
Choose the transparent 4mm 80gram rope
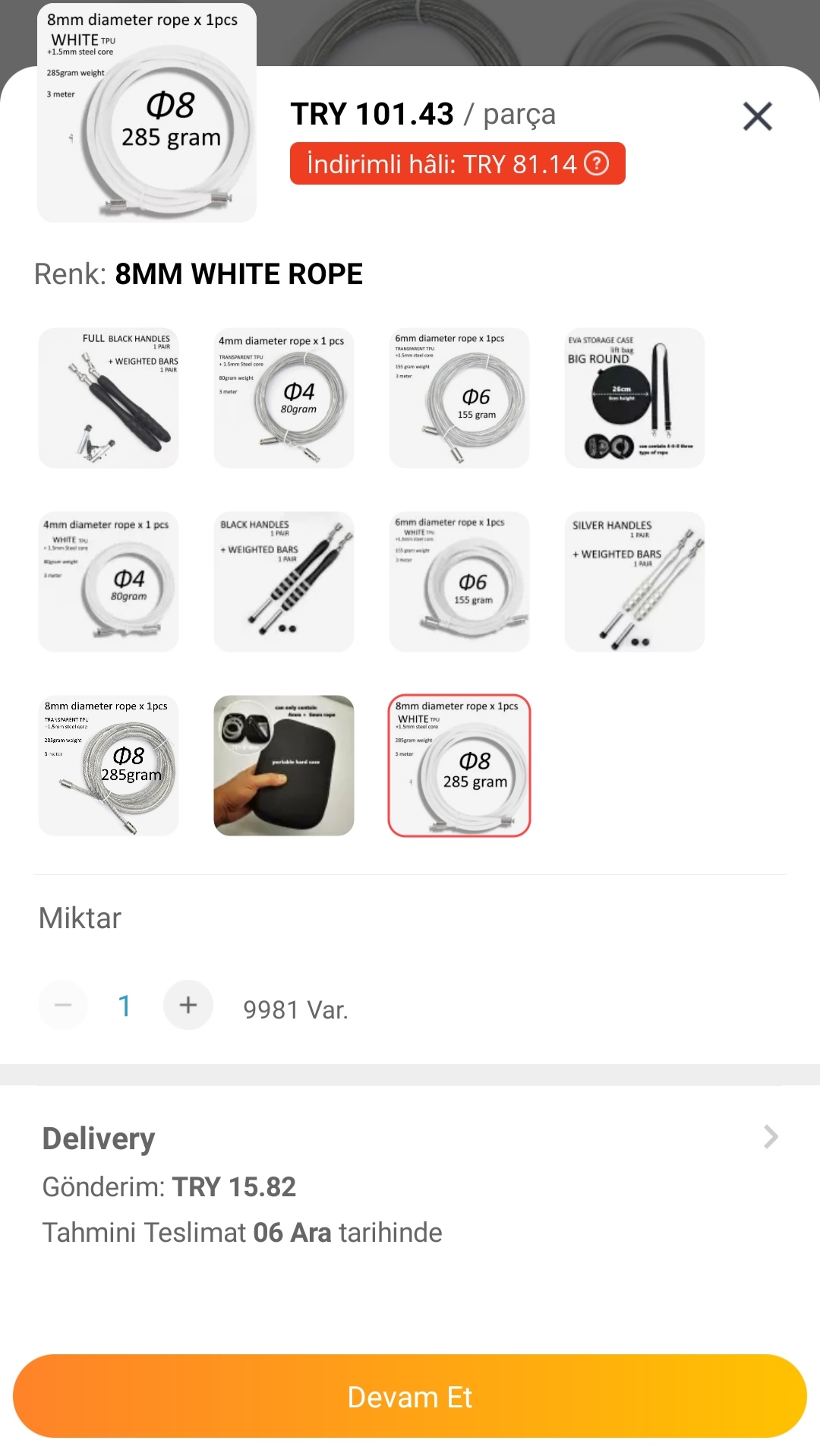pos(284,398)
